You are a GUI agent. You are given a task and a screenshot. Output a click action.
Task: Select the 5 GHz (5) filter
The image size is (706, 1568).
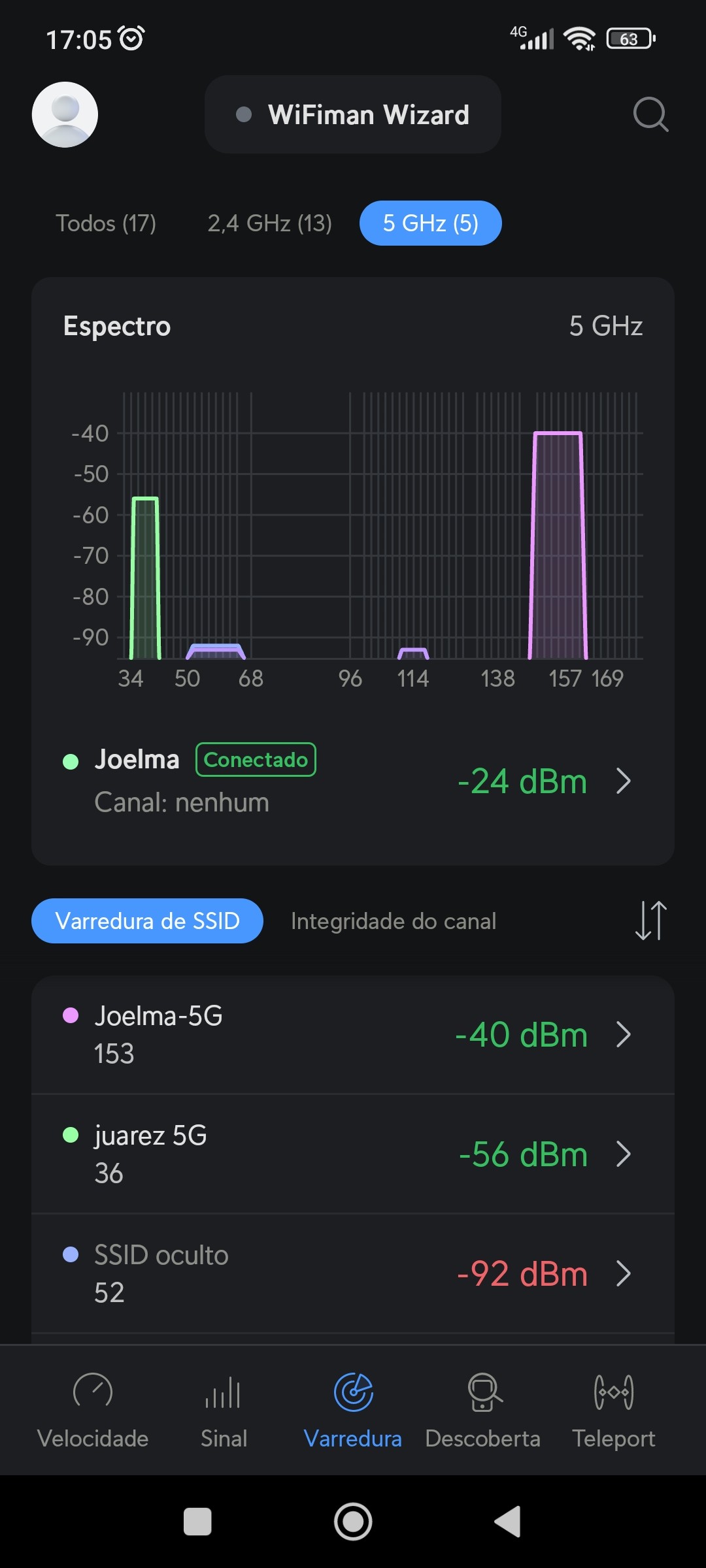tap(430, 223)
